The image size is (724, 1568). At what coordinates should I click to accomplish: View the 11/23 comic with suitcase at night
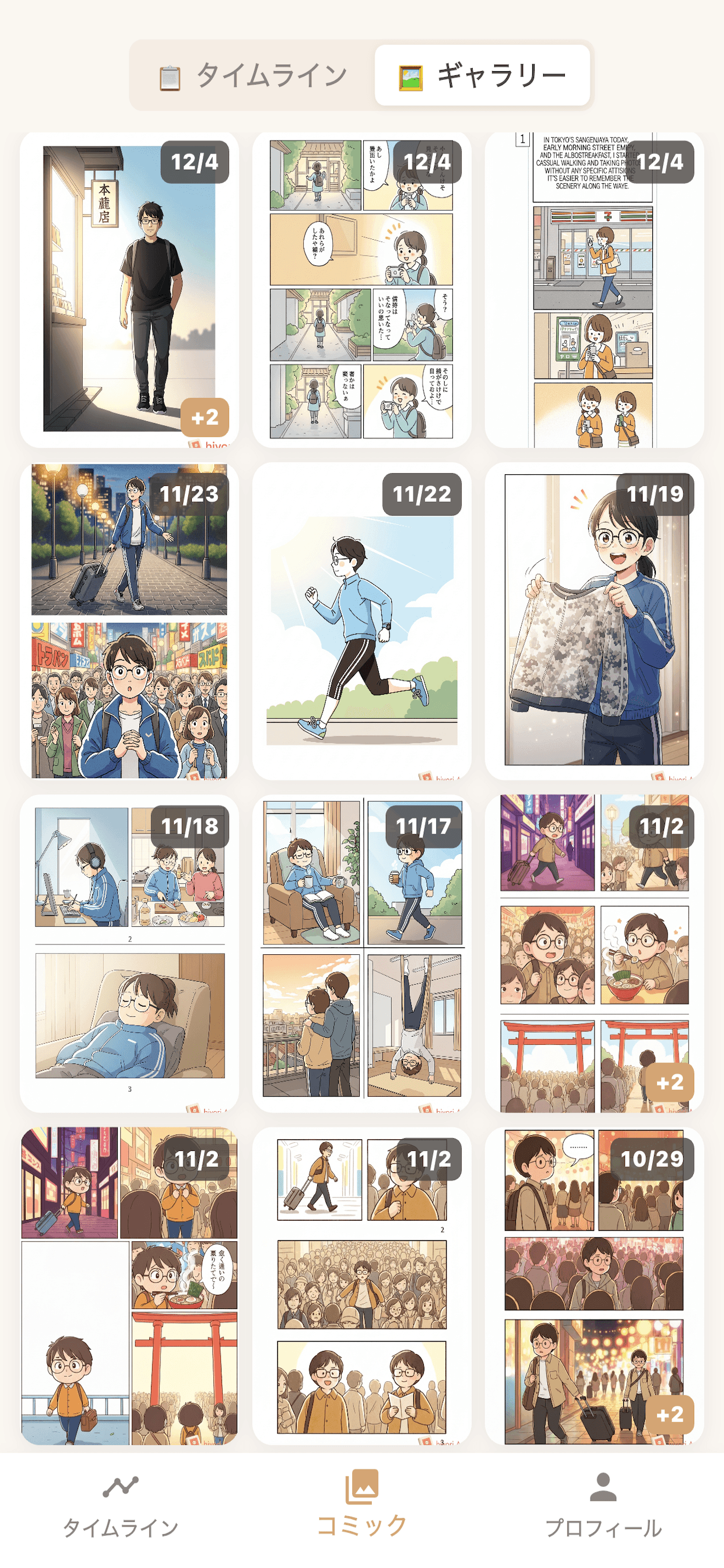click(x=129, y=621)
